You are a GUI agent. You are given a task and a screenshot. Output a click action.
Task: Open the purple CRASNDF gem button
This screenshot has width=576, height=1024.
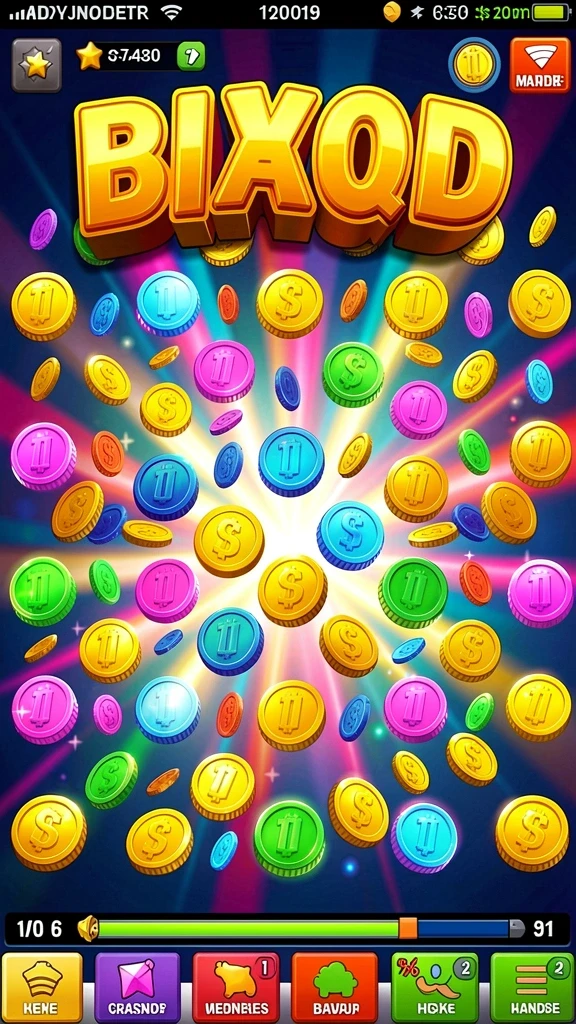(137, 987)
